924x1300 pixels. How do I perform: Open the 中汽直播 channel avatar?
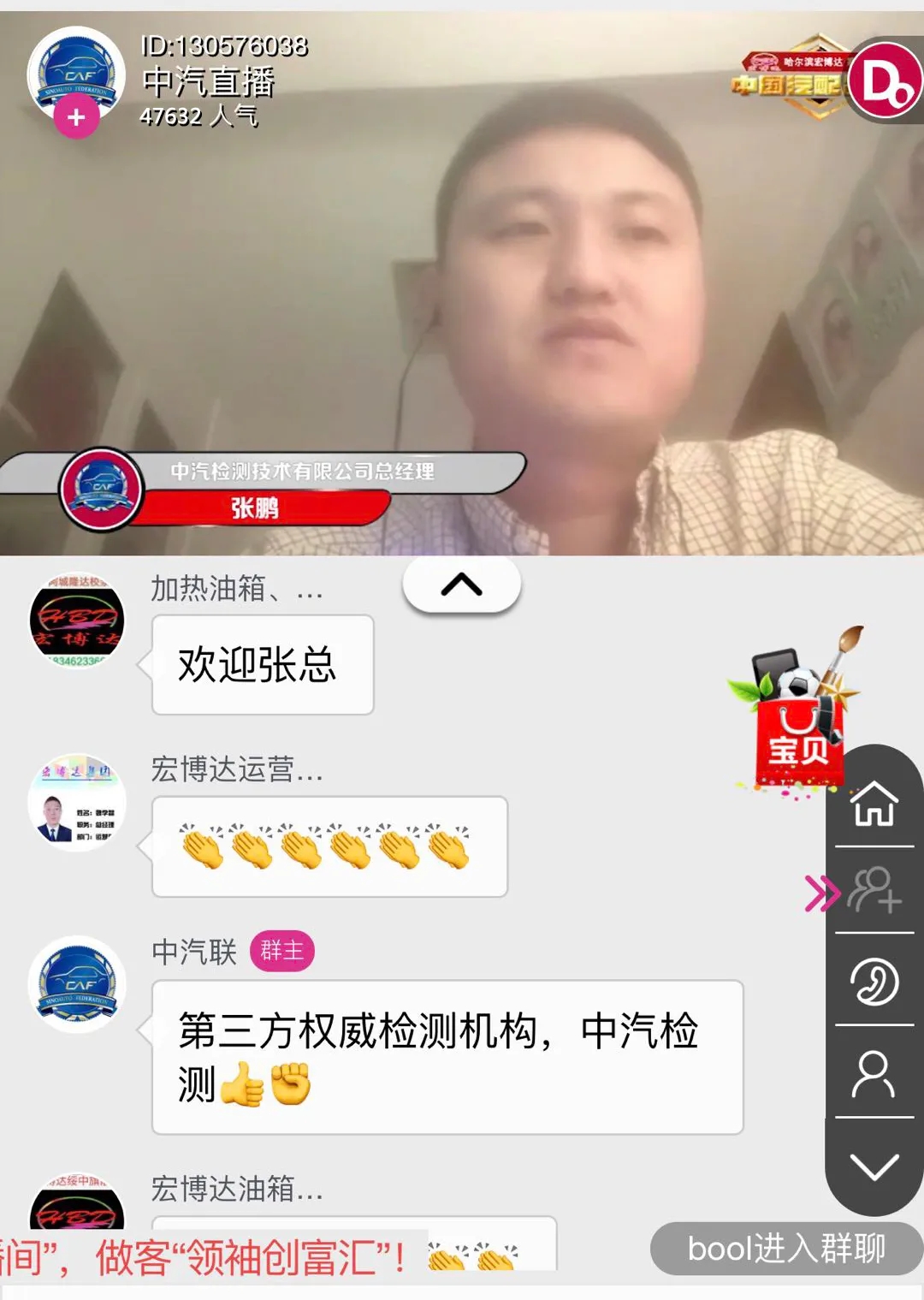[76, 73]
